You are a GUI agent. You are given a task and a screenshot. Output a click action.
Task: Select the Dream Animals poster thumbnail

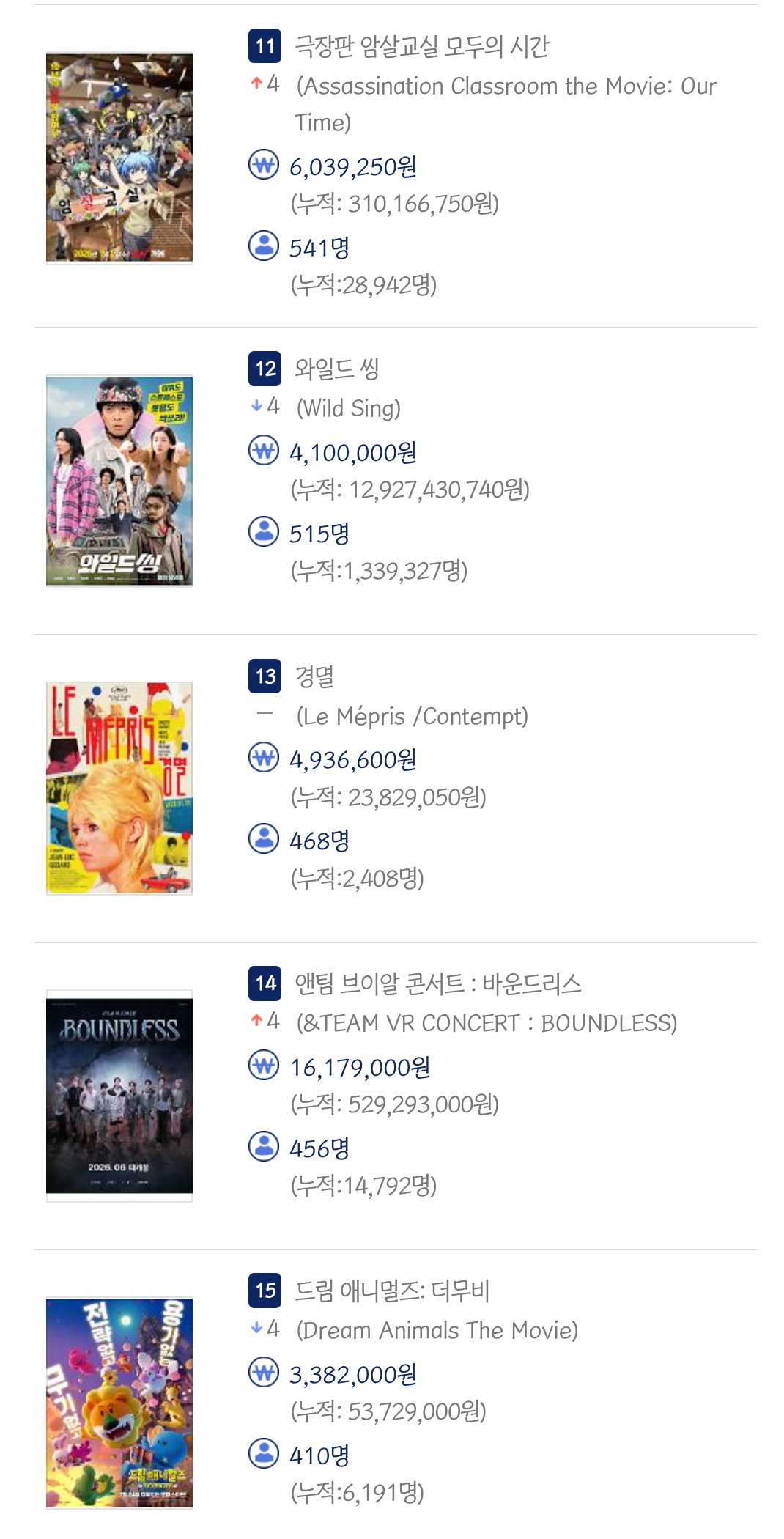(119, 1403)
